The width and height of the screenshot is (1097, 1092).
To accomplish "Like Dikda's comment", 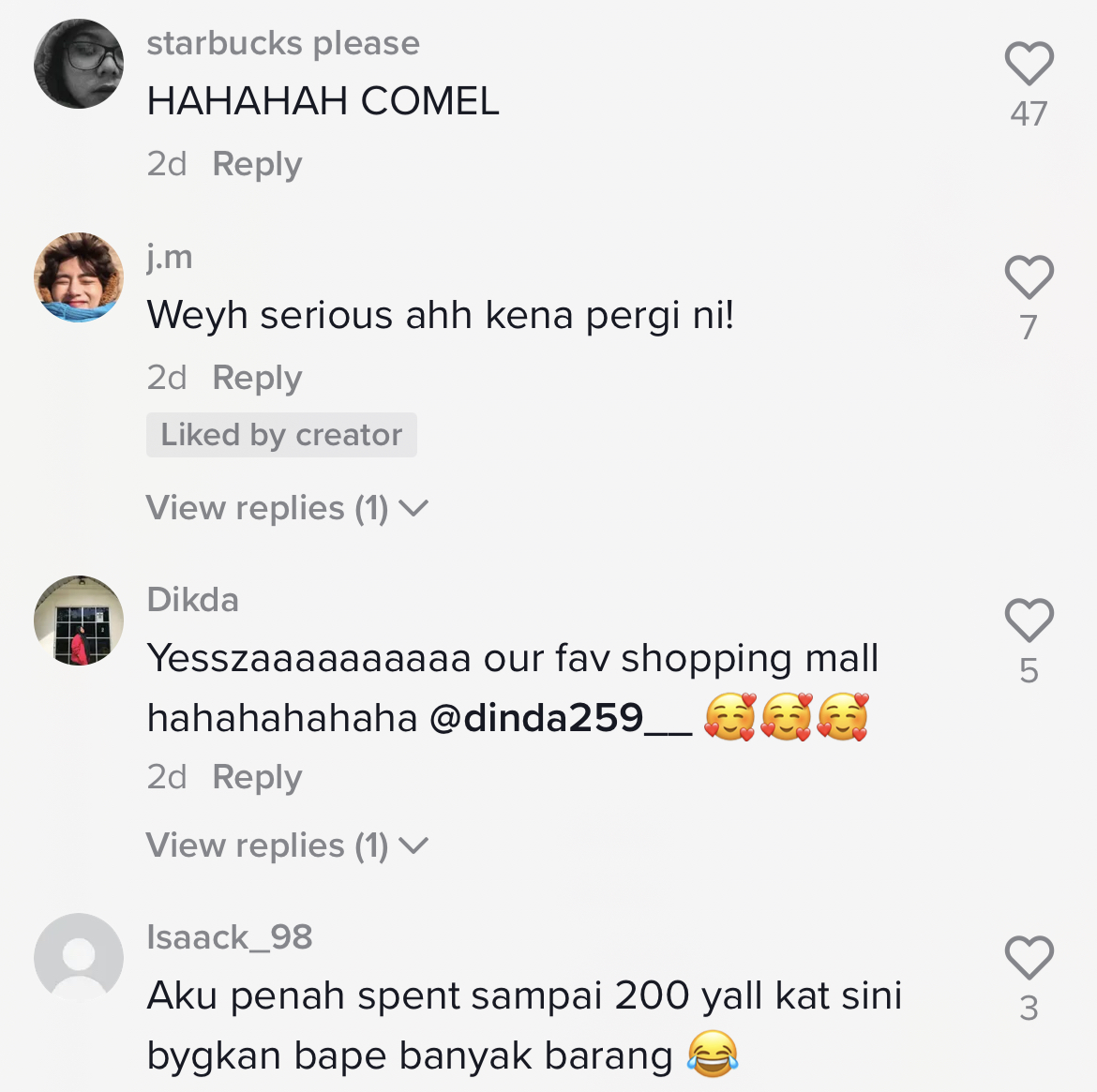I will click(x=1029, y=621).
